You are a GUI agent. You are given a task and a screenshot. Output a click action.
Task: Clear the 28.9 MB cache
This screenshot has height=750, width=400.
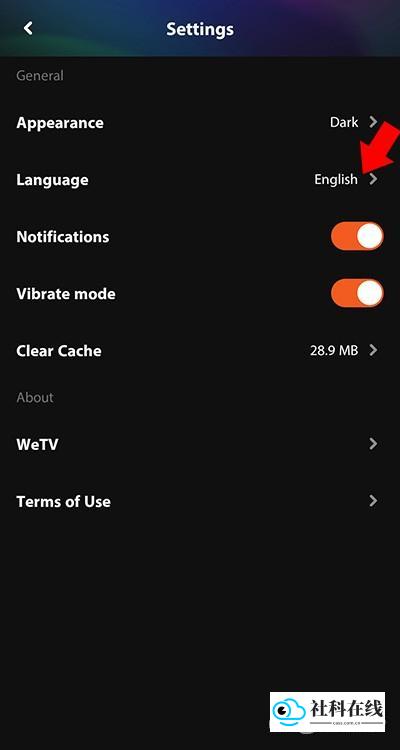click(200, 351)
